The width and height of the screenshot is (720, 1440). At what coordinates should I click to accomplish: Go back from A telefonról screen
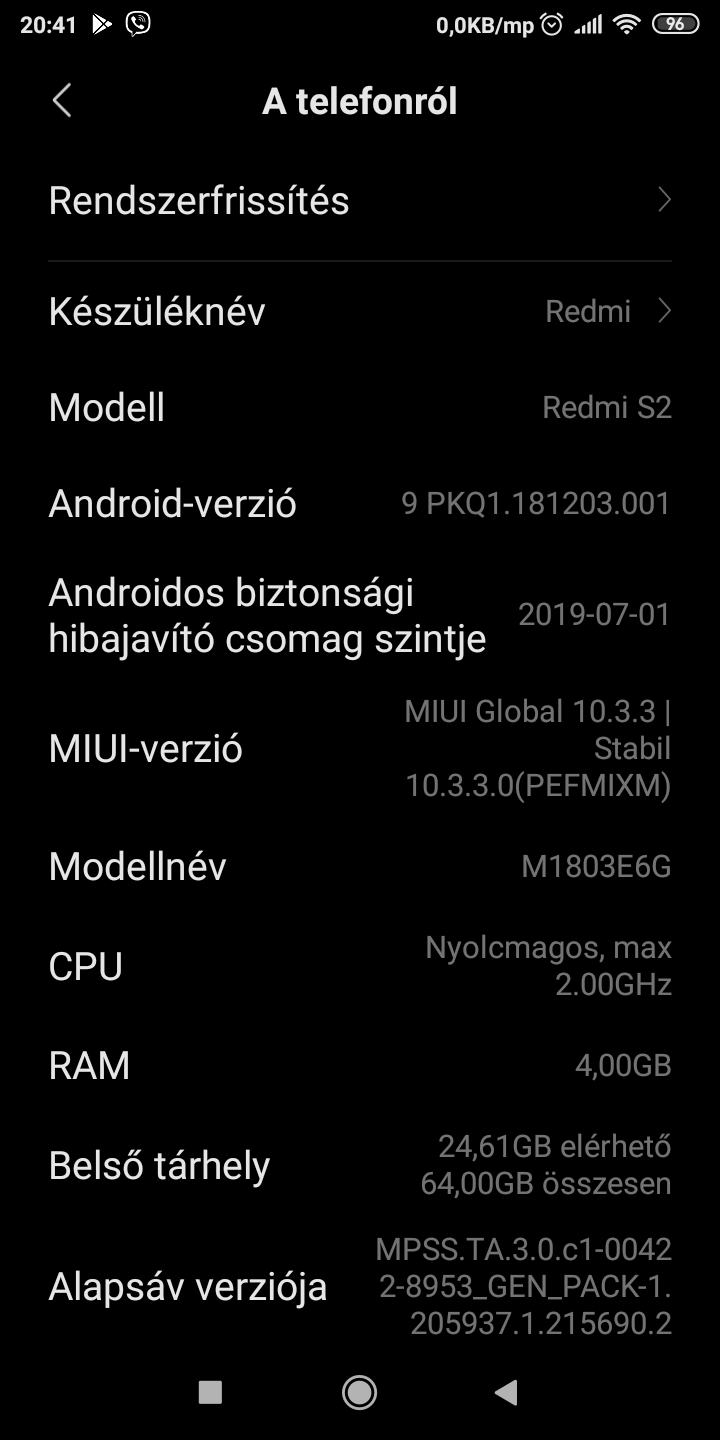click(x=62, y=101)
